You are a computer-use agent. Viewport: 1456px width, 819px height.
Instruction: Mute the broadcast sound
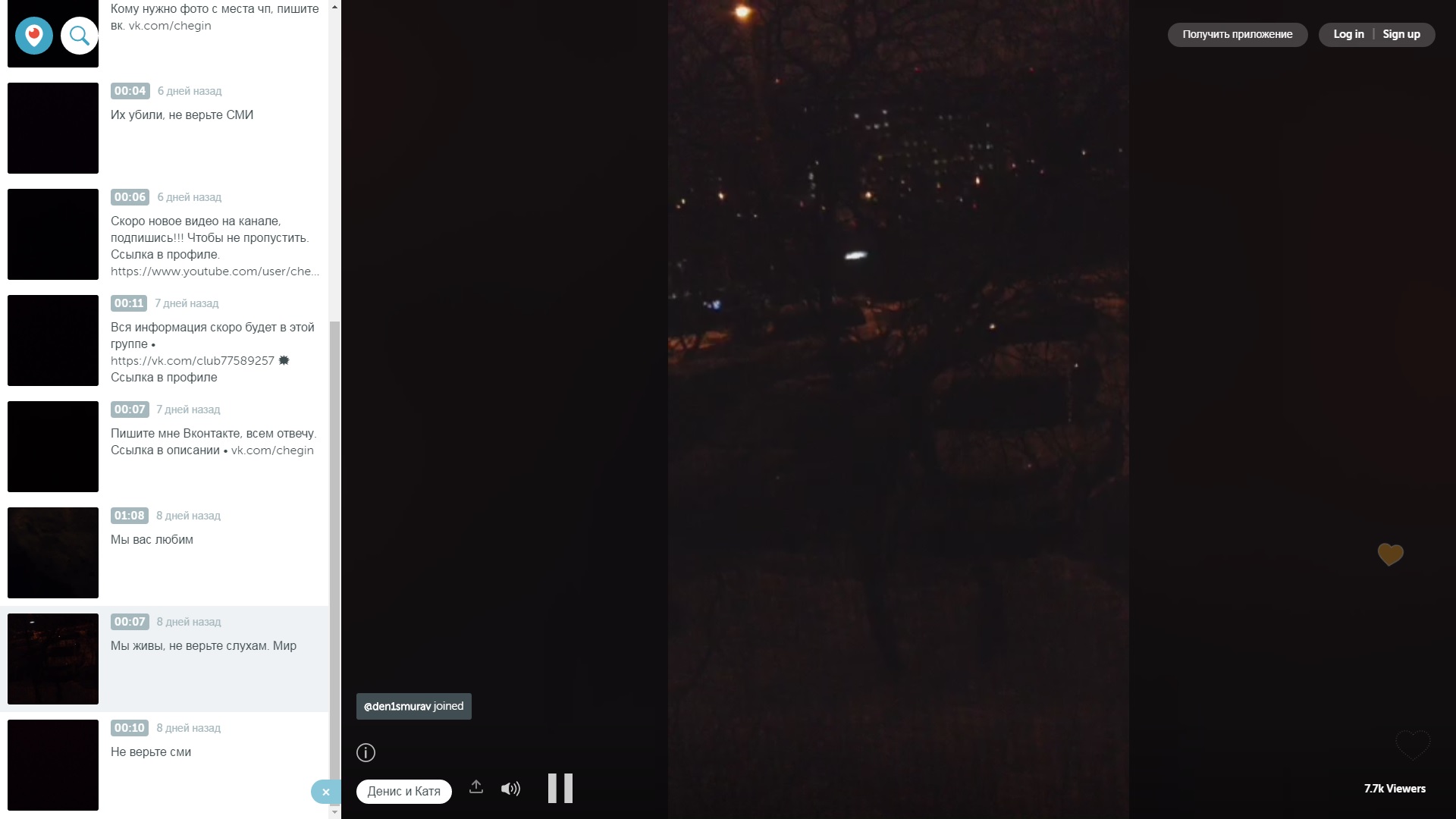(x=511, y=789)
